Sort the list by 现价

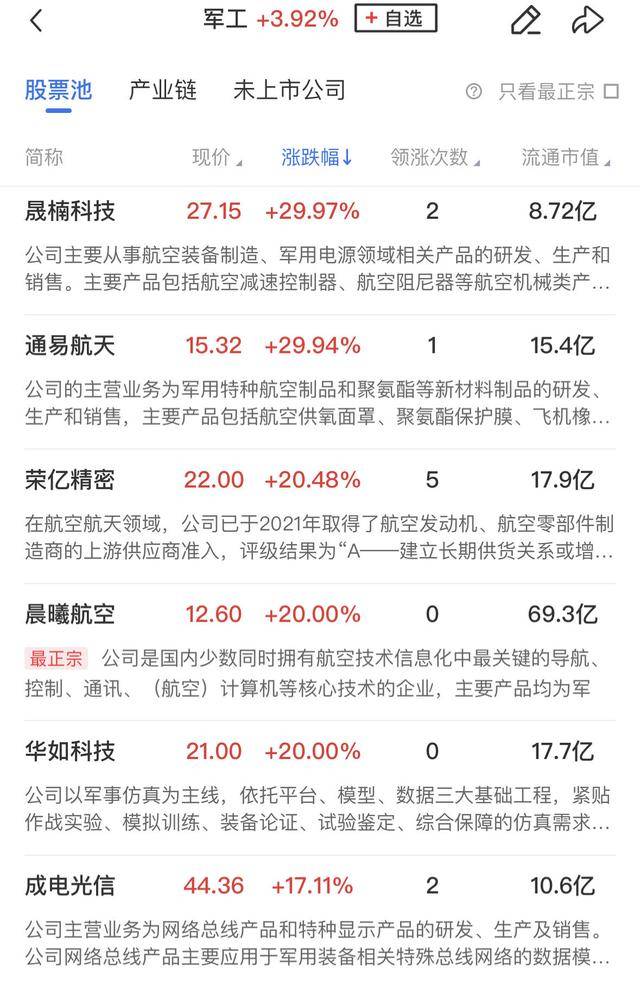pos(217,157)
